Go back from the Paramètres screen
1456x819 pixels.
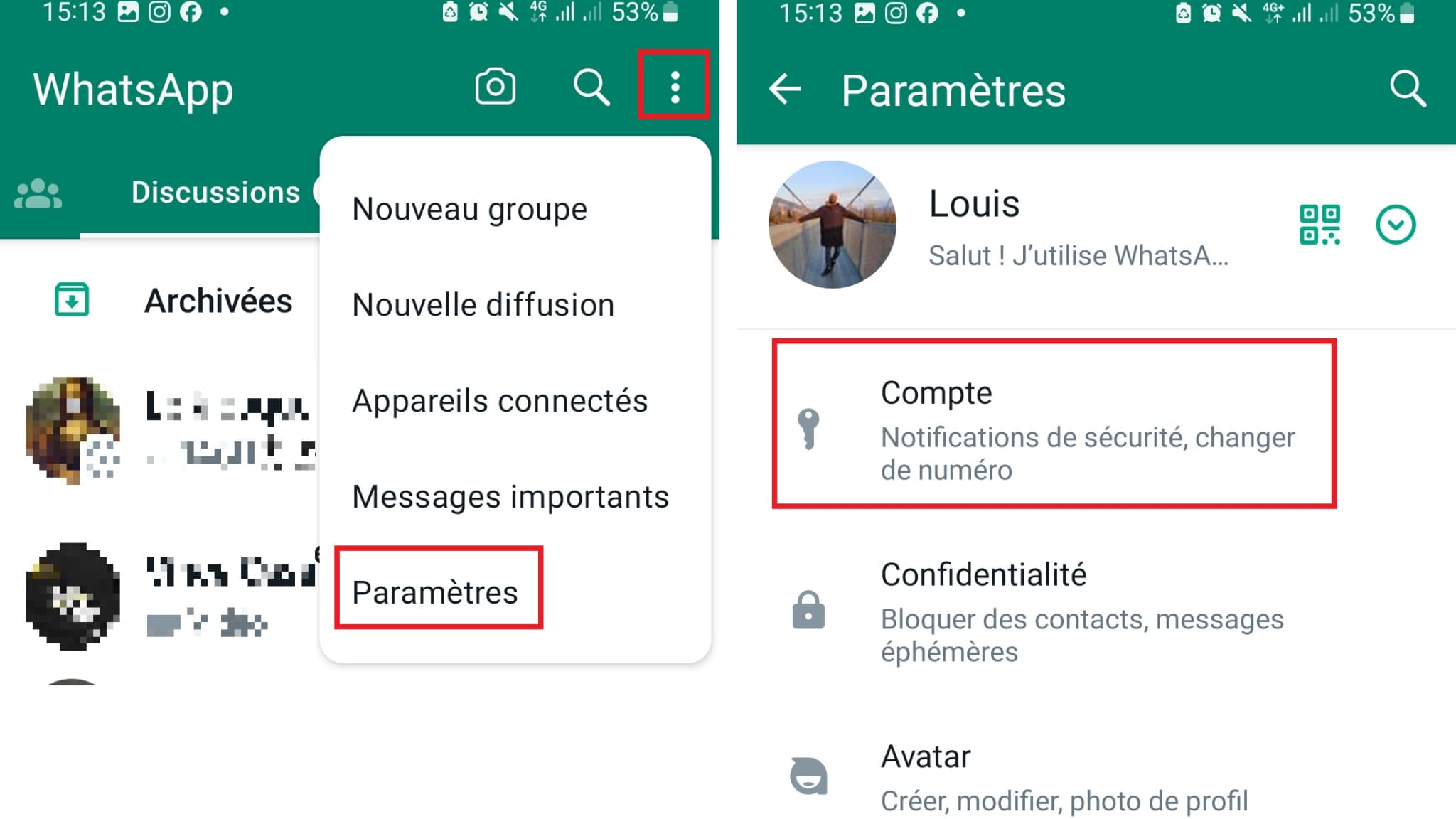pos(785,90)
